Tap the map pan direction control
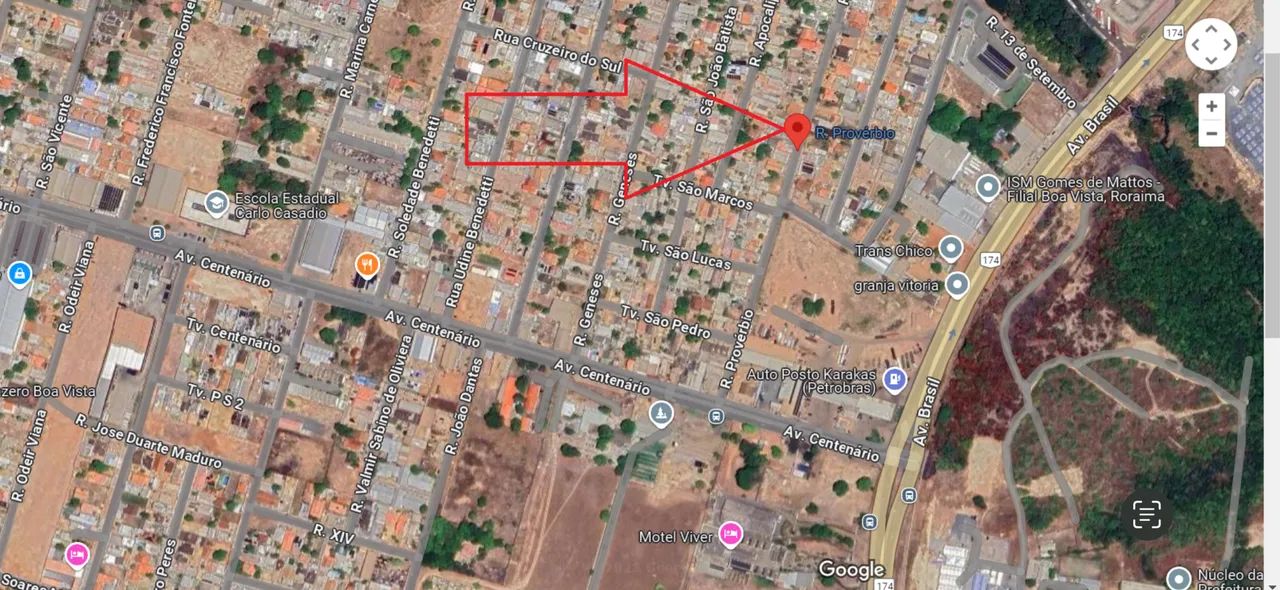This screenshot has height=590, width=1280. click(x=1211, y=45)
